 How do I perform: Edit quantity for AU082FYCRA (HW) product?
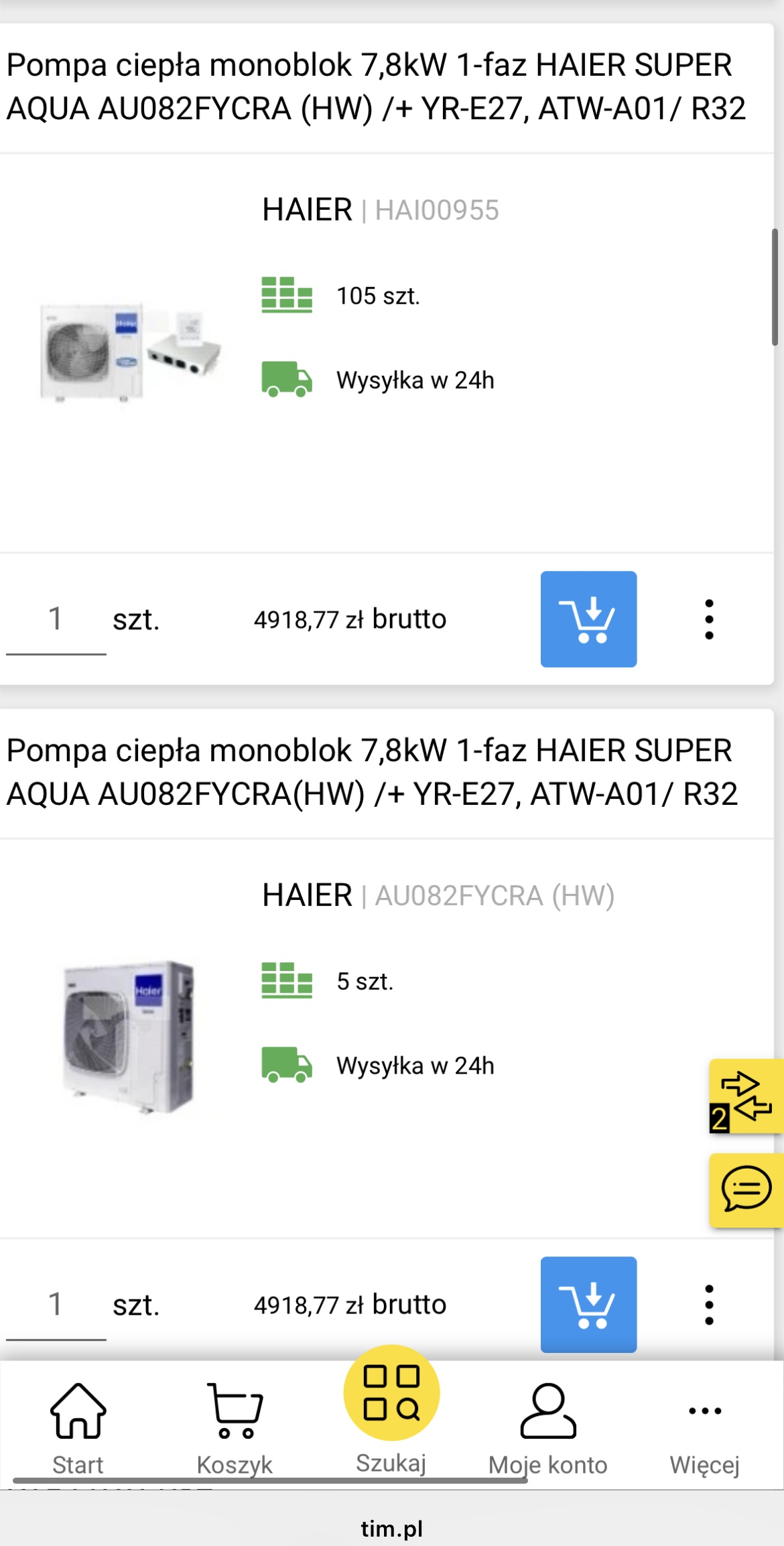tap(56, 1305)
